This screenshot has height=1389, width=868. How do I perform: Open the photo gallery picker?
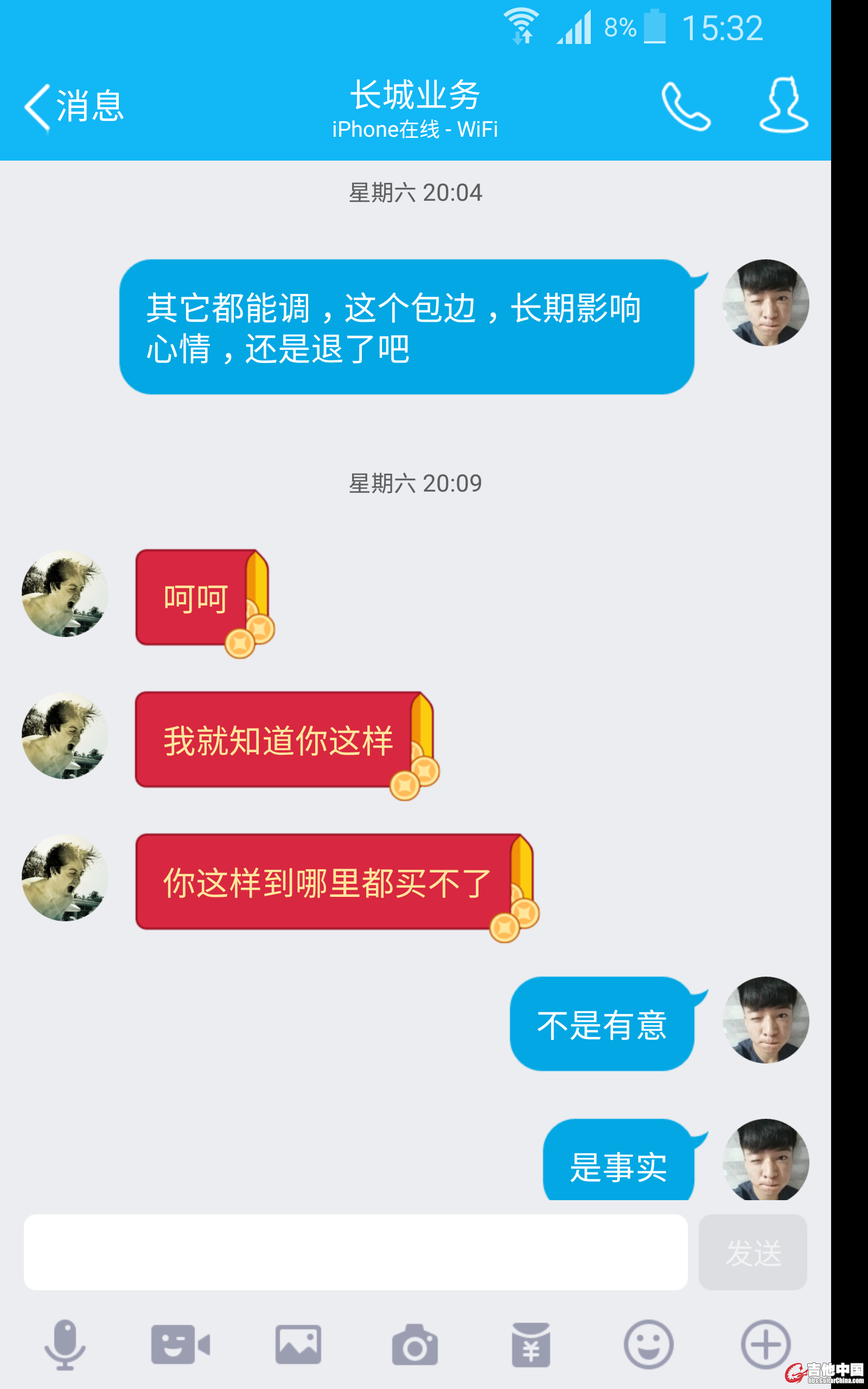[x=298, y=1344]
